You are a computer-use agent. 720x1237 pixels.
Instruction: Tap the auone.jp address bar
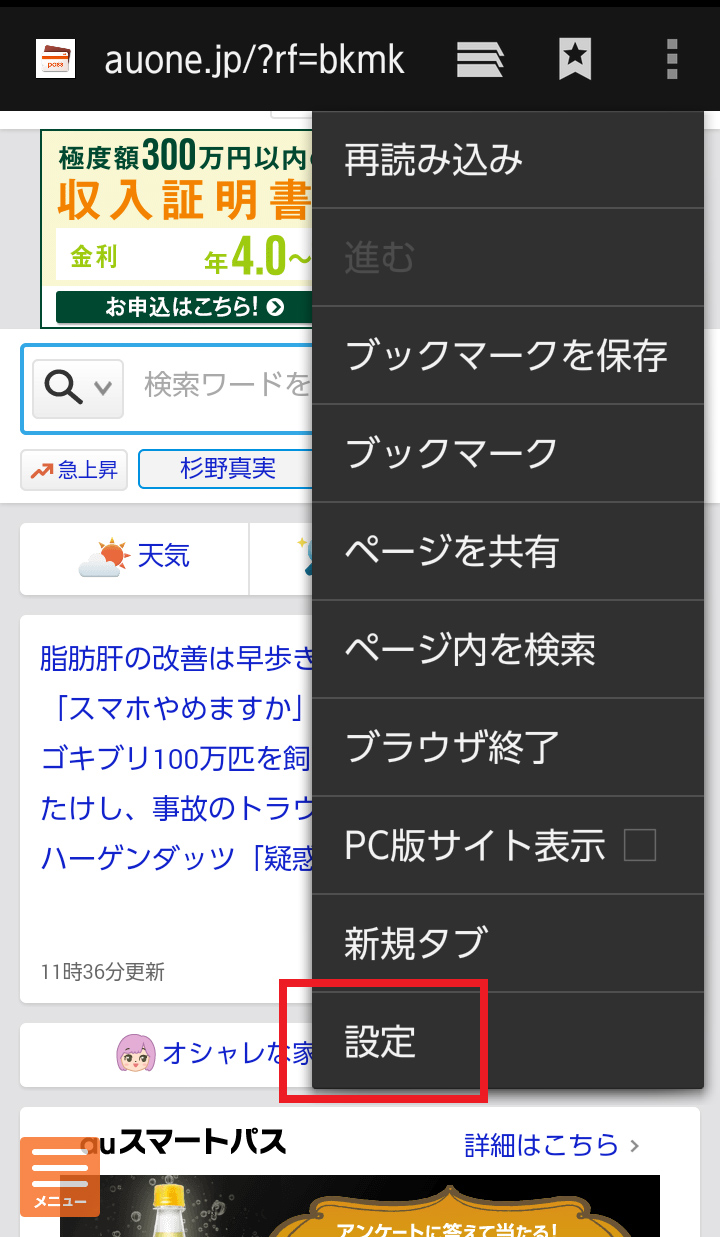coord(254,60)
